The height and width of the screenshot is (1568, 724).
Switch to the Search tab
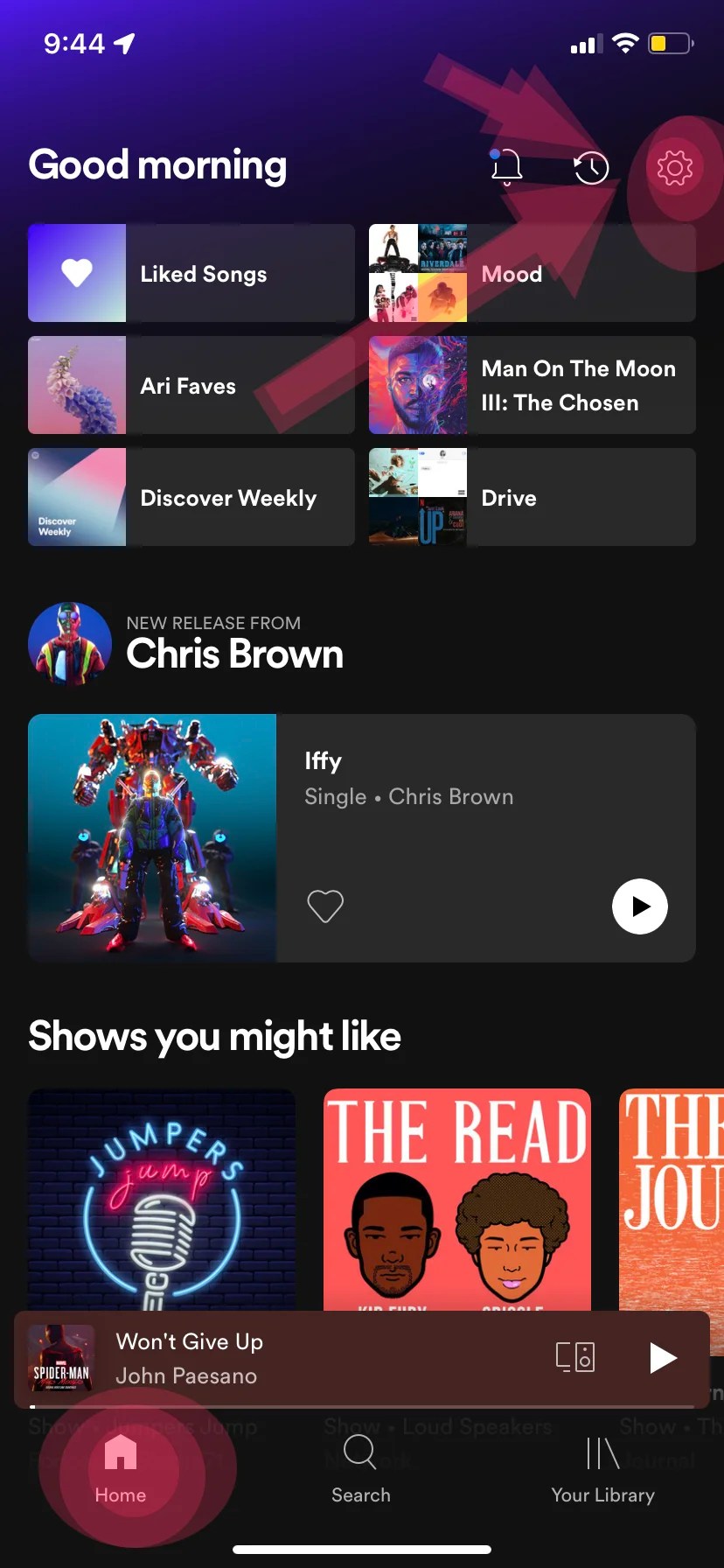(360, 1470)
